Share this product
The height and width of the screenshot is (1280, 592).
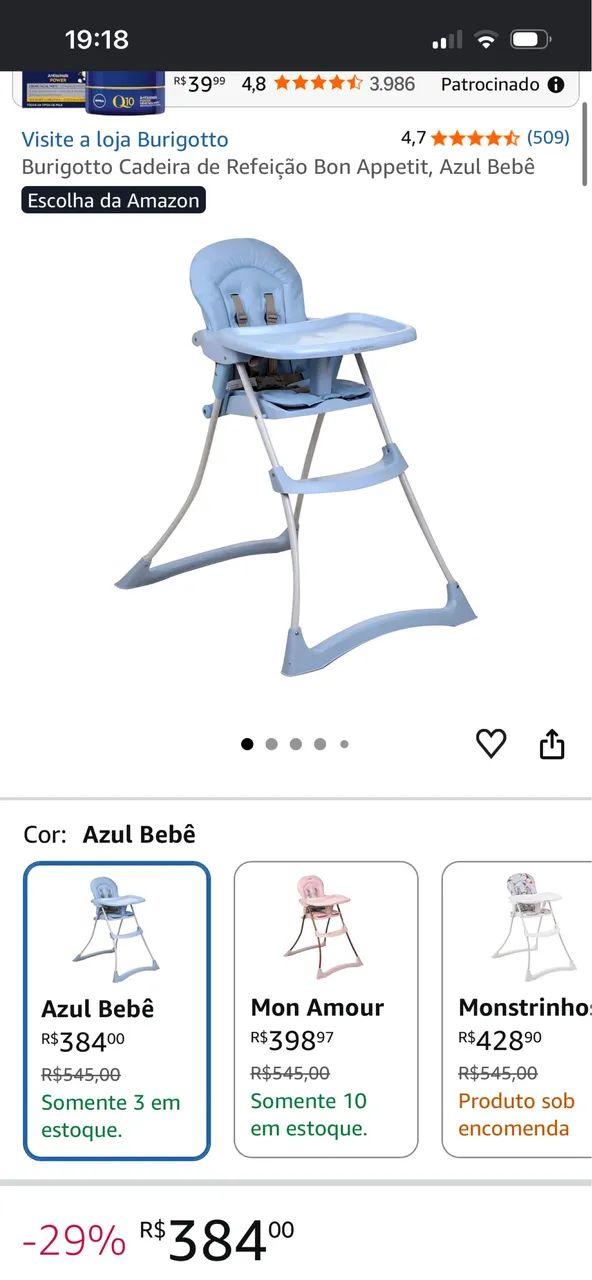tap(552, 744)
